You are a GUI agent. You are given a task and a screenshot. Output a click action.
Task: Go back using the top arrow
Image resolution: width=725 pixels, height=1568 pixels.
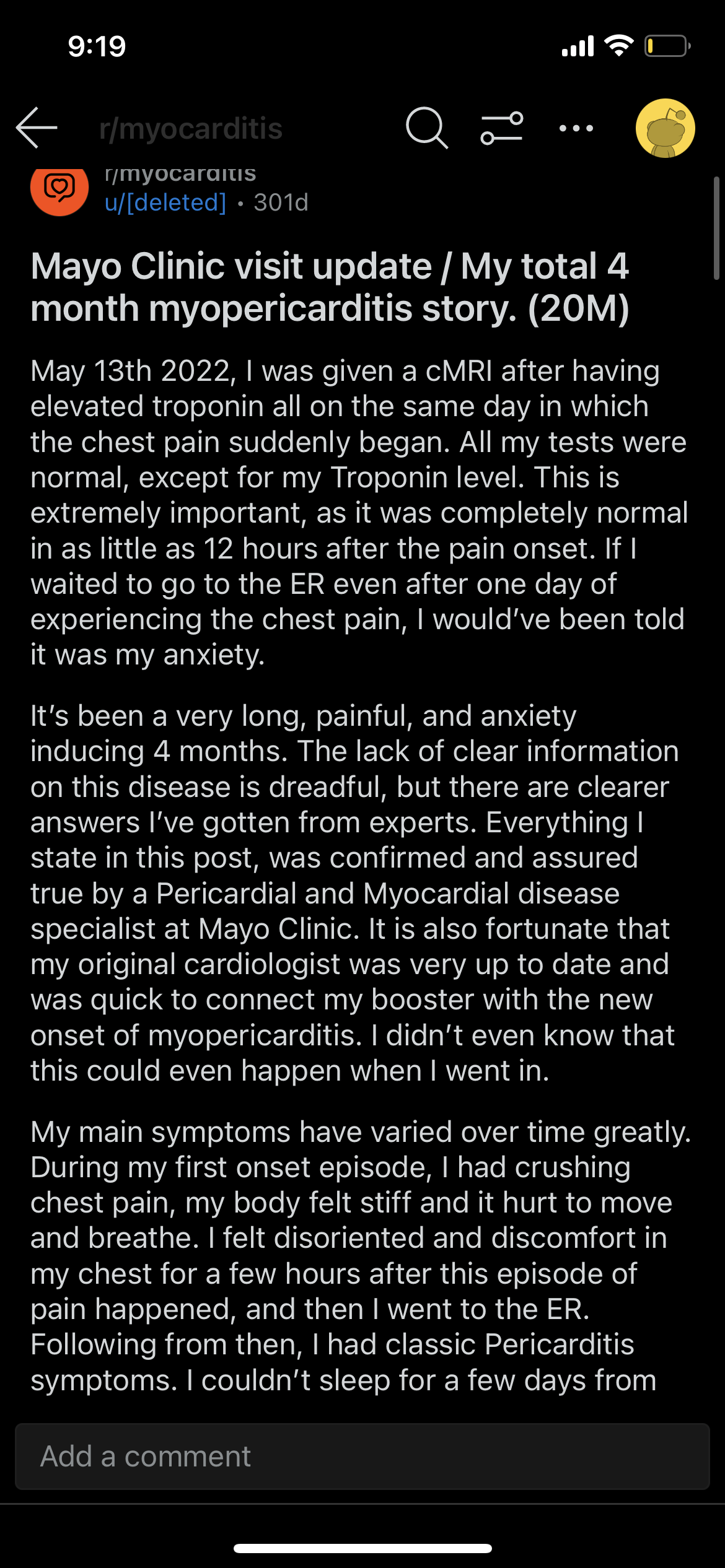coord(37,128)
